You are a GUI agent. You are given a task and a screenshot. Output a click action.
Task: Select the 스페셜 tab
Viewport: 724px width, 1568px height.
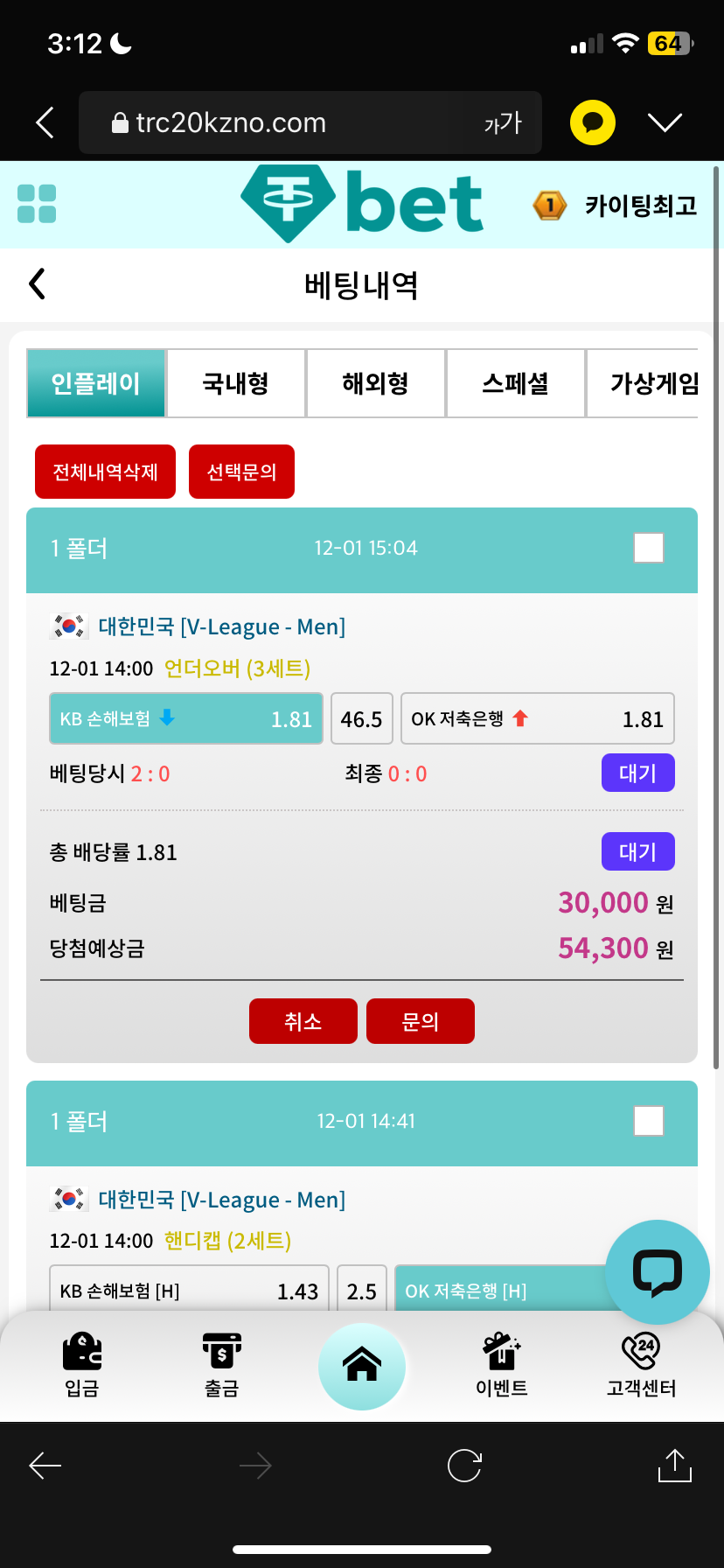tap(516, 383)
